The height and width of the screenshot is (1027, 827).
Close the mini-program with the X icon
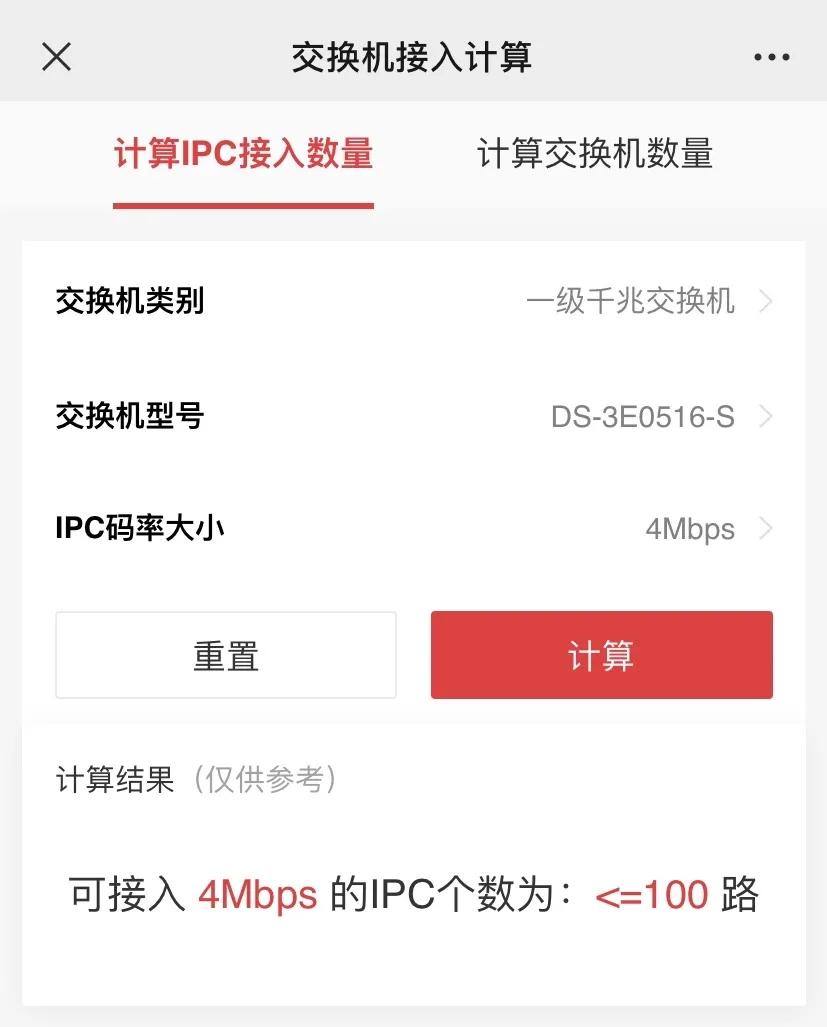[x=57, y=56]
